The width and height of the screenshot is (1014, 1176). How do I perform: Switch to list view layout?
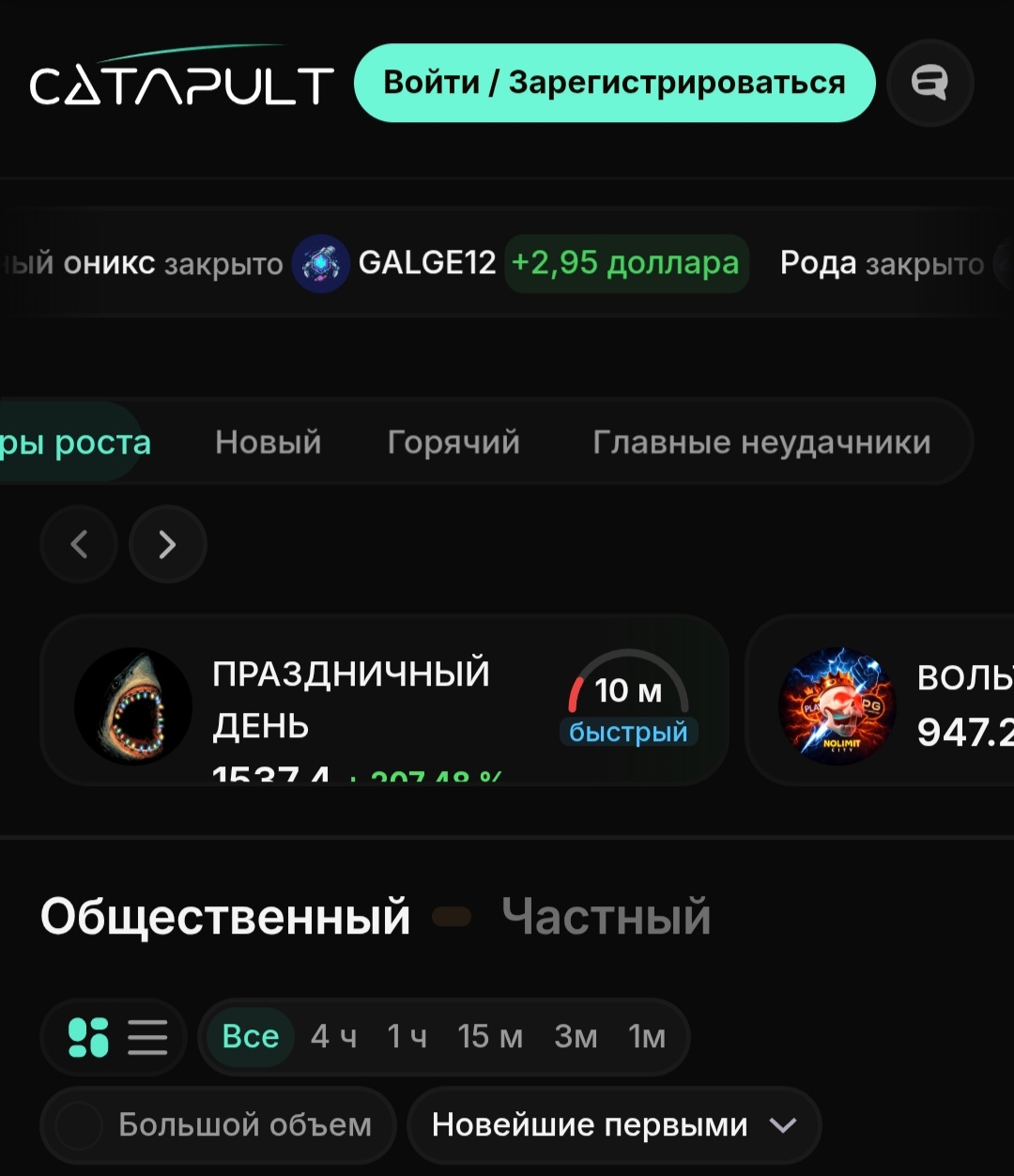146,1037
